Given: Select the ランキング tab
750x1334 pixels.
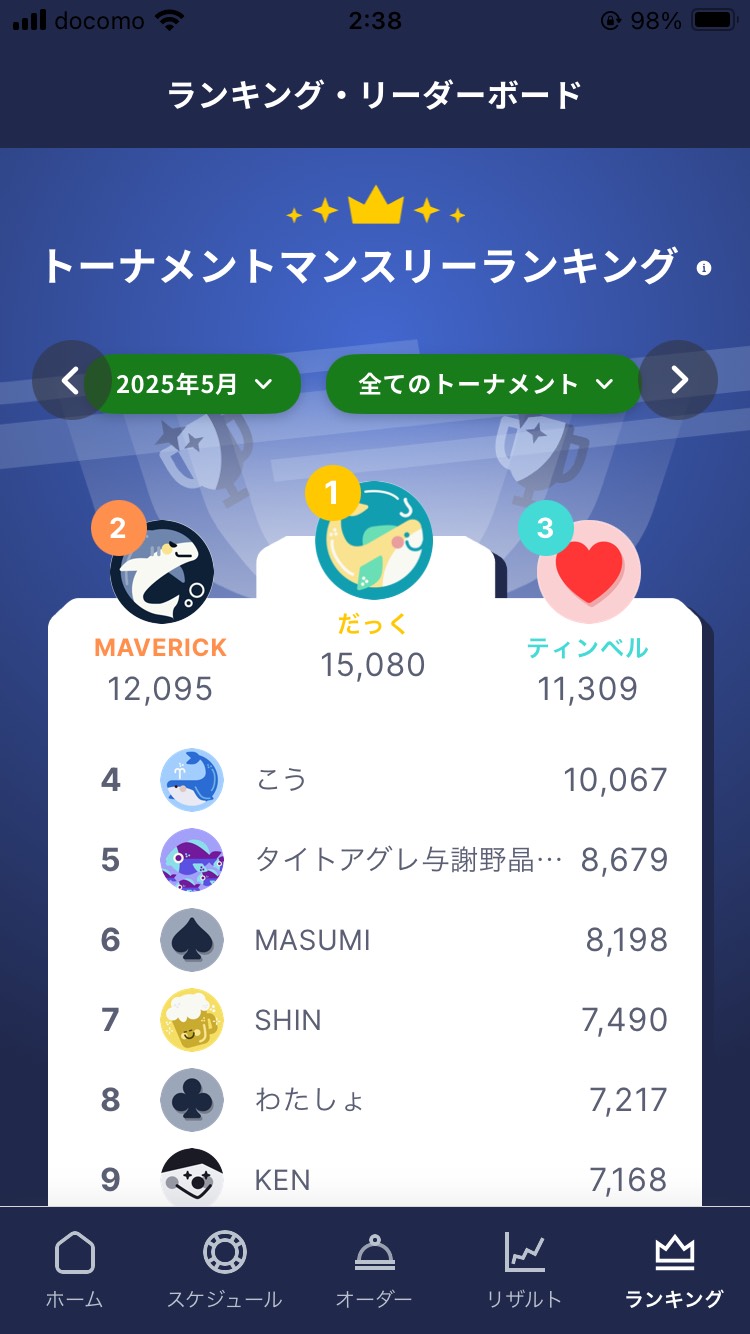Looking at the screenshot, I should click(674, 1270).
